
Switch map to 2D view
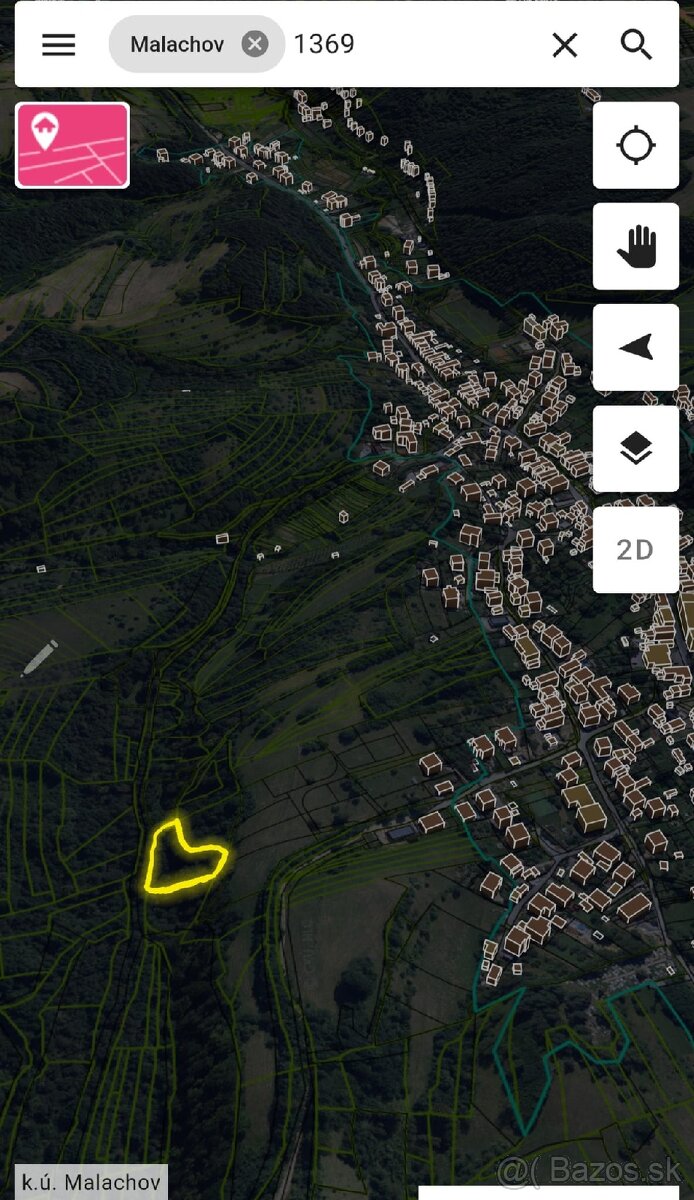pyautogui.click(x=636, y=550)
